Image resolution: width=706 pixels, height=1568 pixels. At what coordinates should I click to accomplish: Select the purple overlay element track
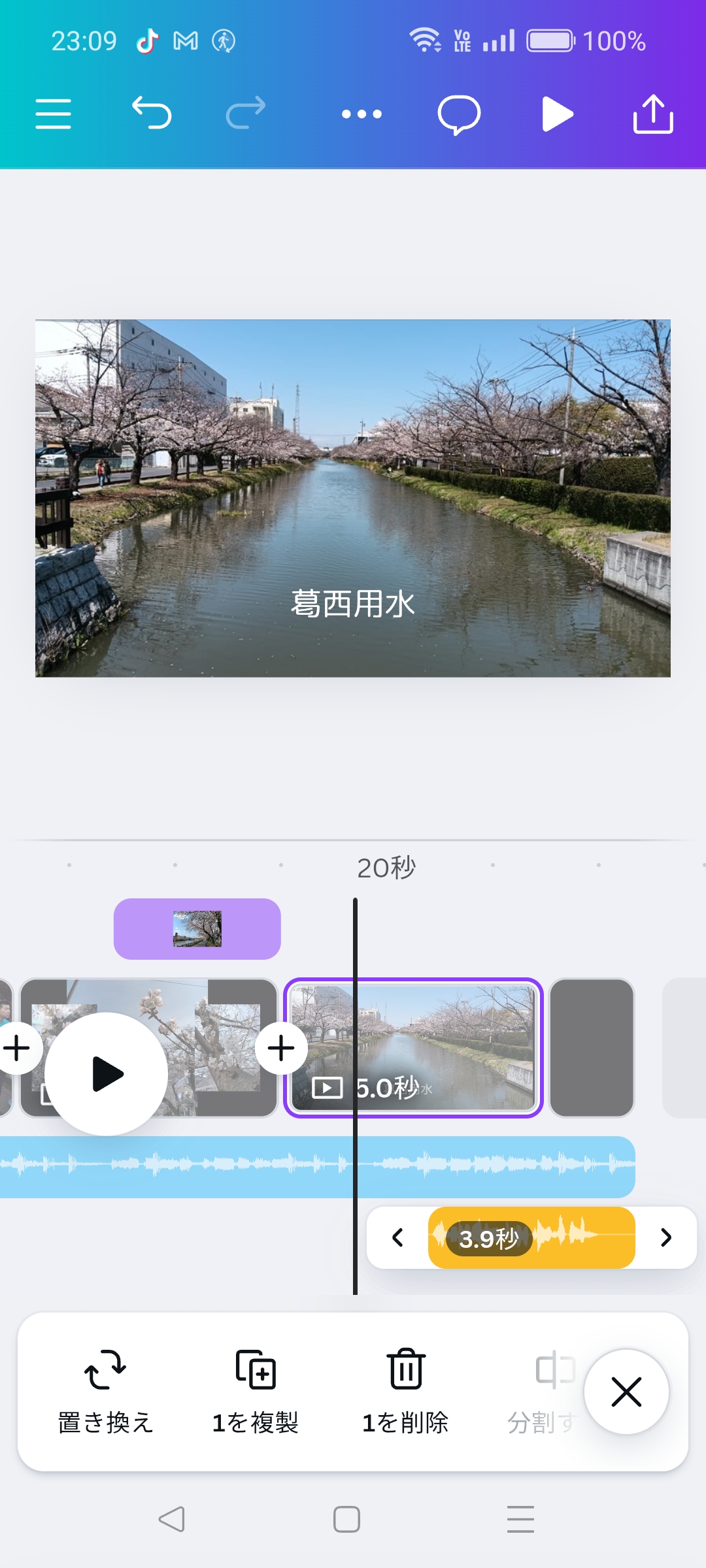[197, 928]
